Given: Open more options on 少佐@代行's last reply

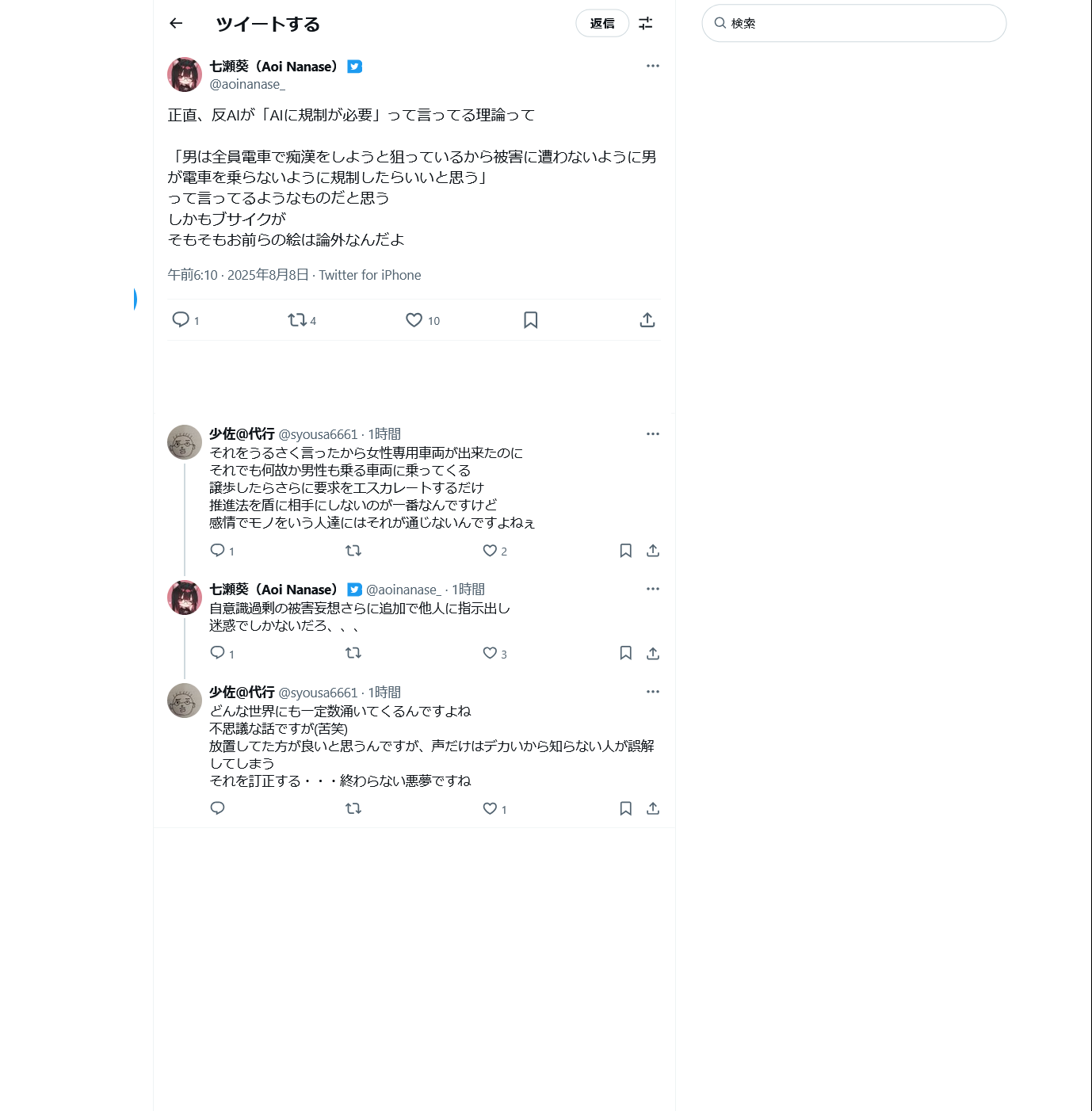Looking at the screenshot, I should [652, 692].
